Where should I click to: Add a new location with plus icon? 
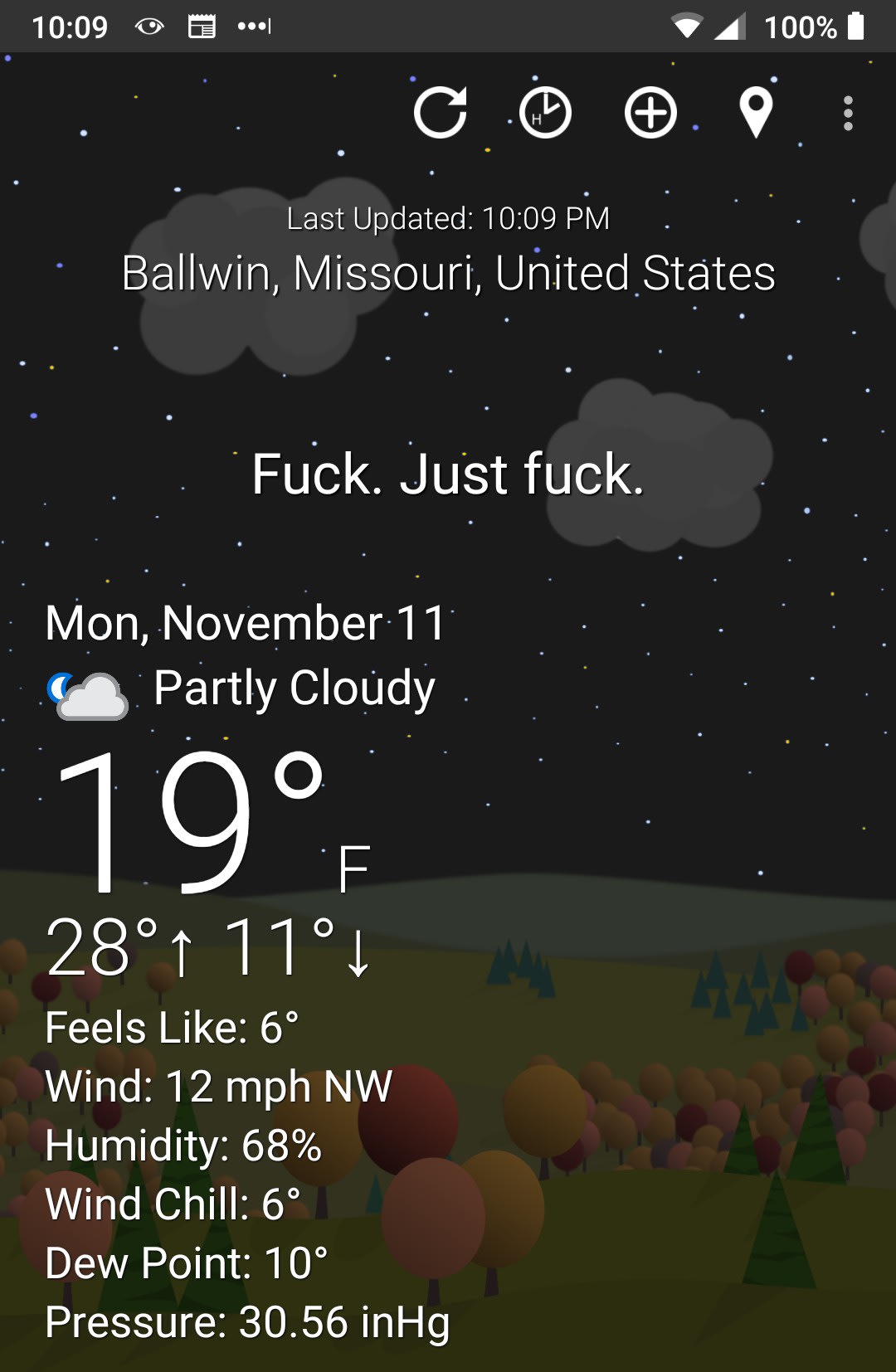coord(650,113)
